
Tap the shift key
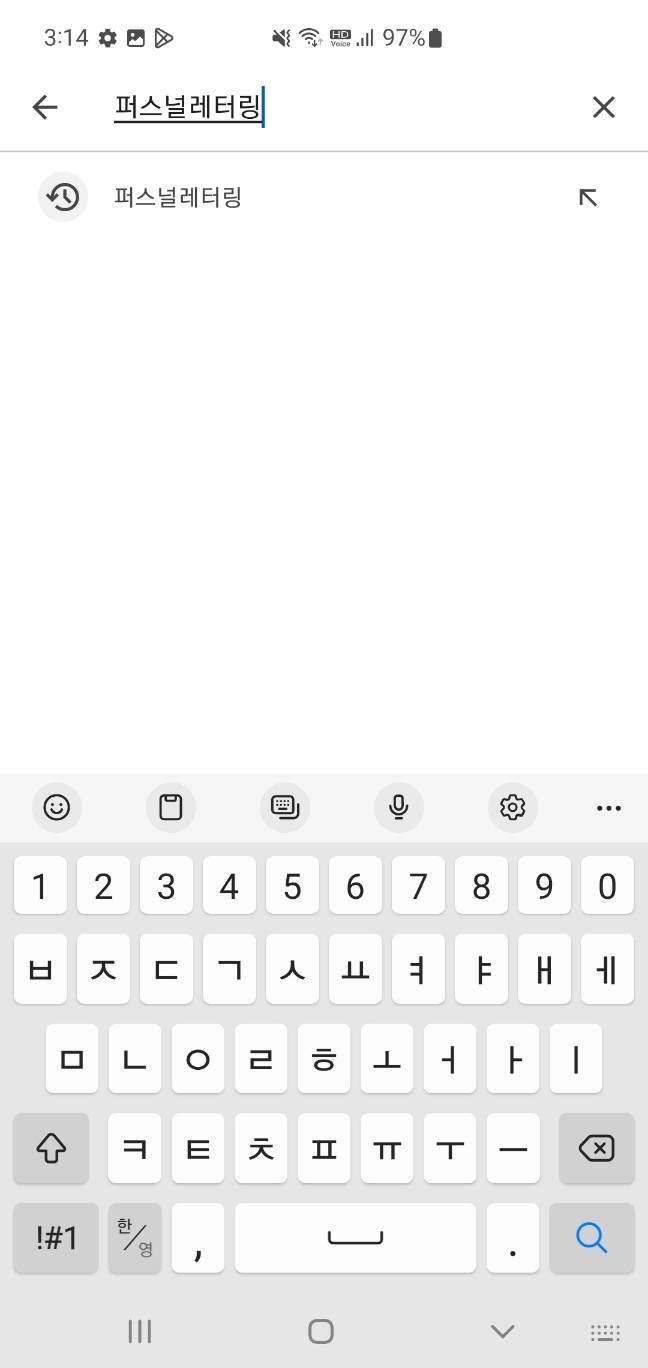pos(51,1149)
